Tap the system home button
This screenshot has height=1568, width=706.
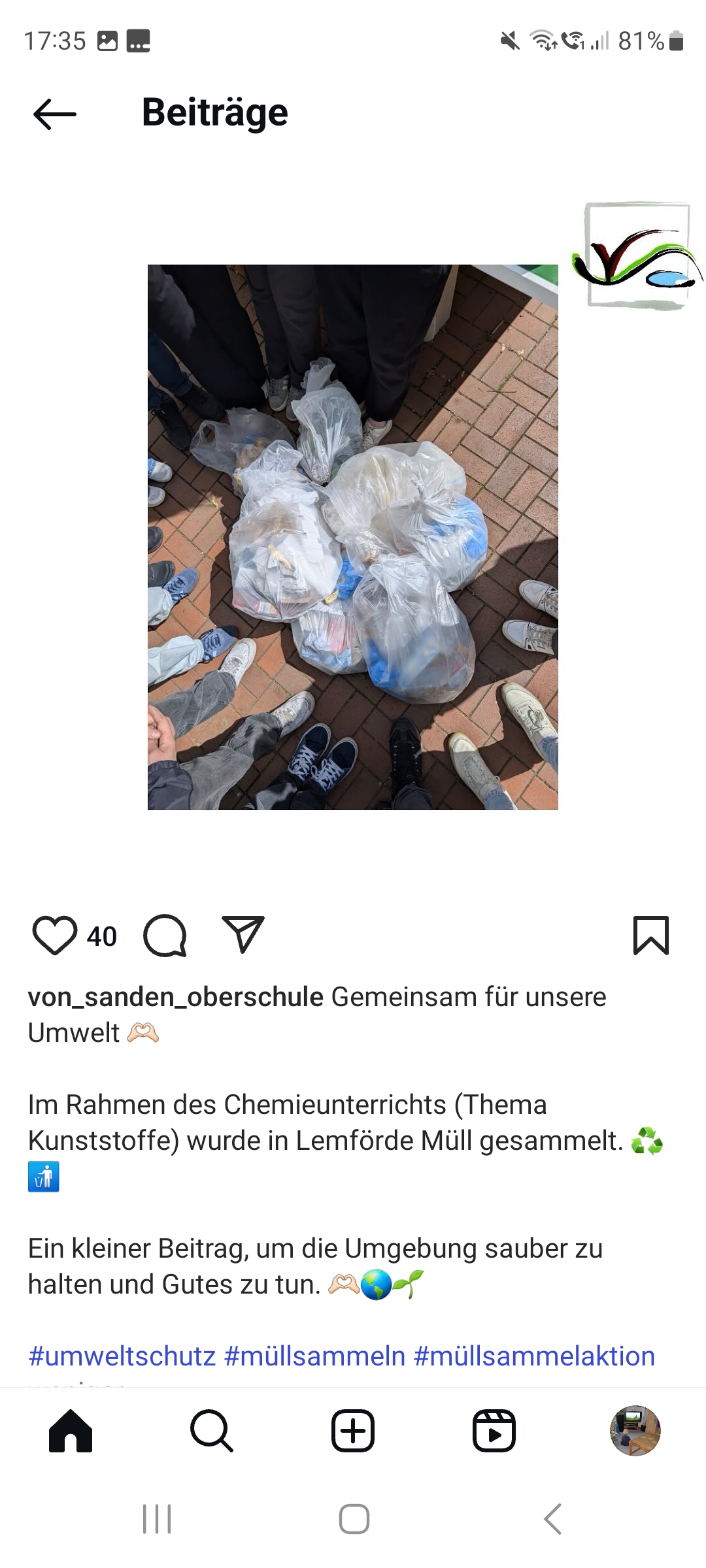pos(354,1519)
